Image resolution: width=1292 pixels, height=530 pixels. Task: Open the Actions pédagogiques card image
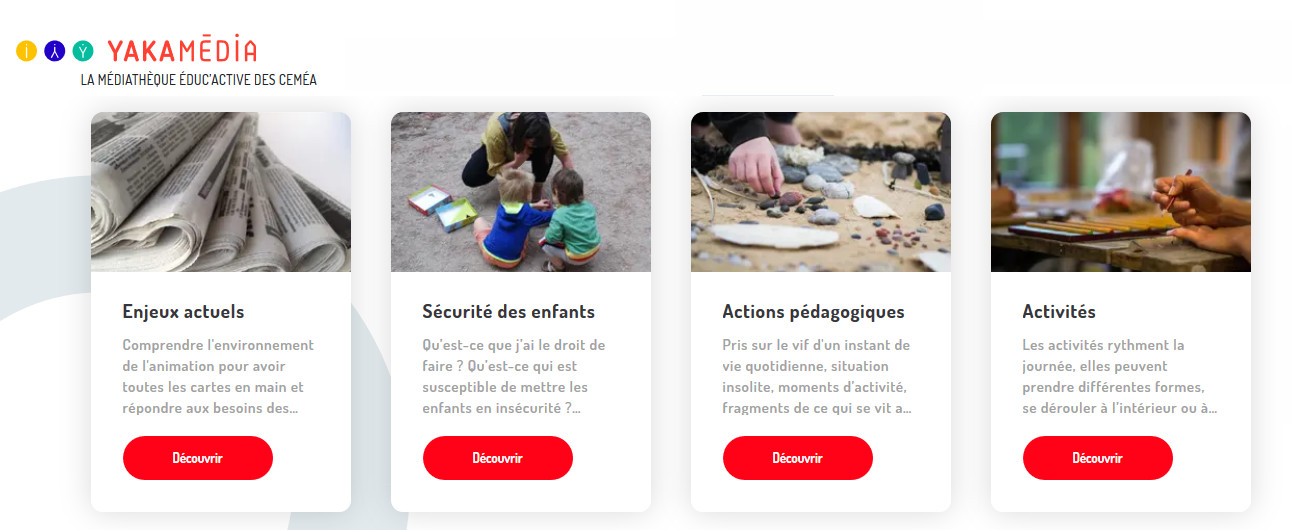[x=821, y=192]
